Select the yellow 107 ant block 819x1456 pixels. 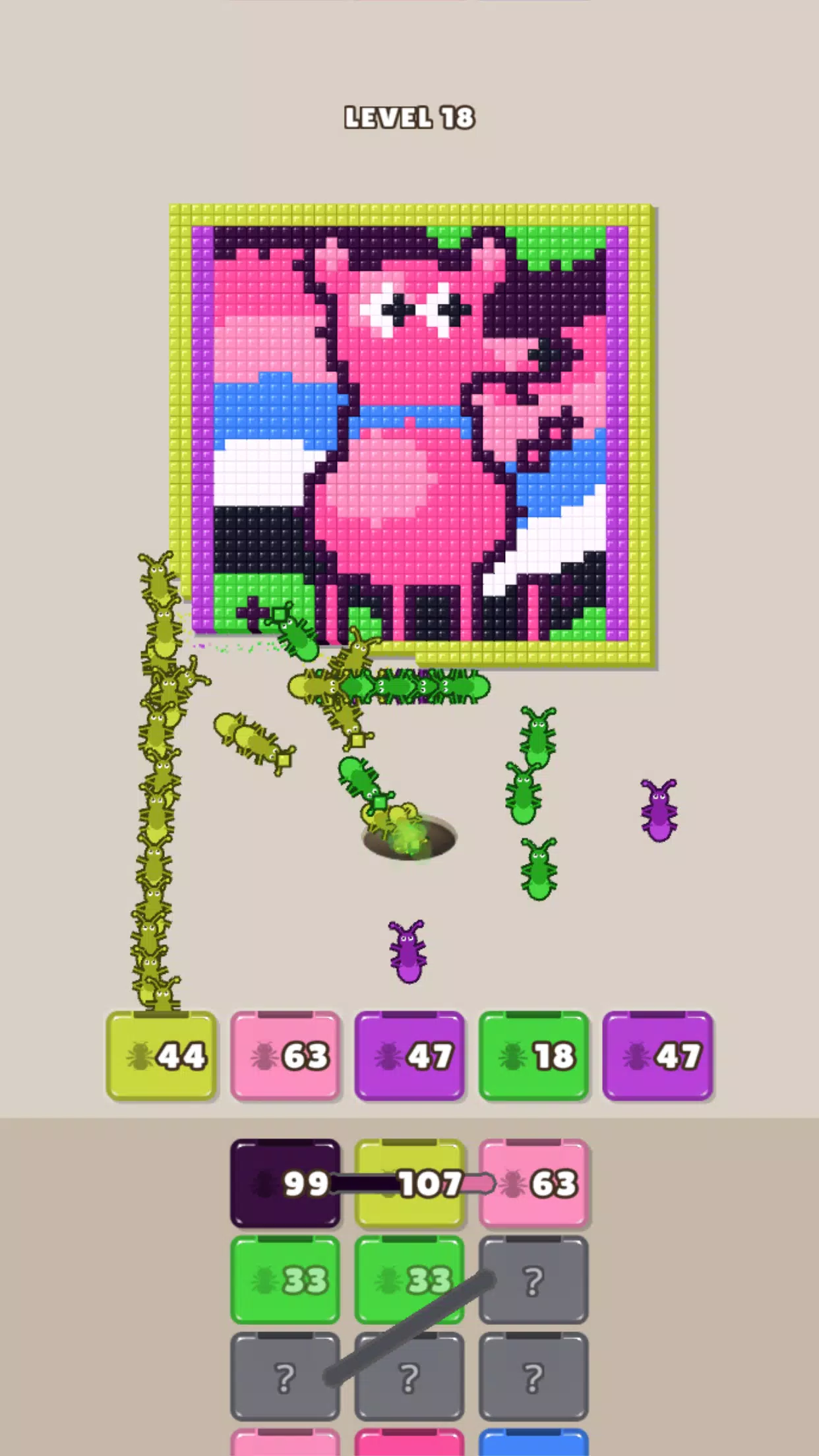[409, 1184]
